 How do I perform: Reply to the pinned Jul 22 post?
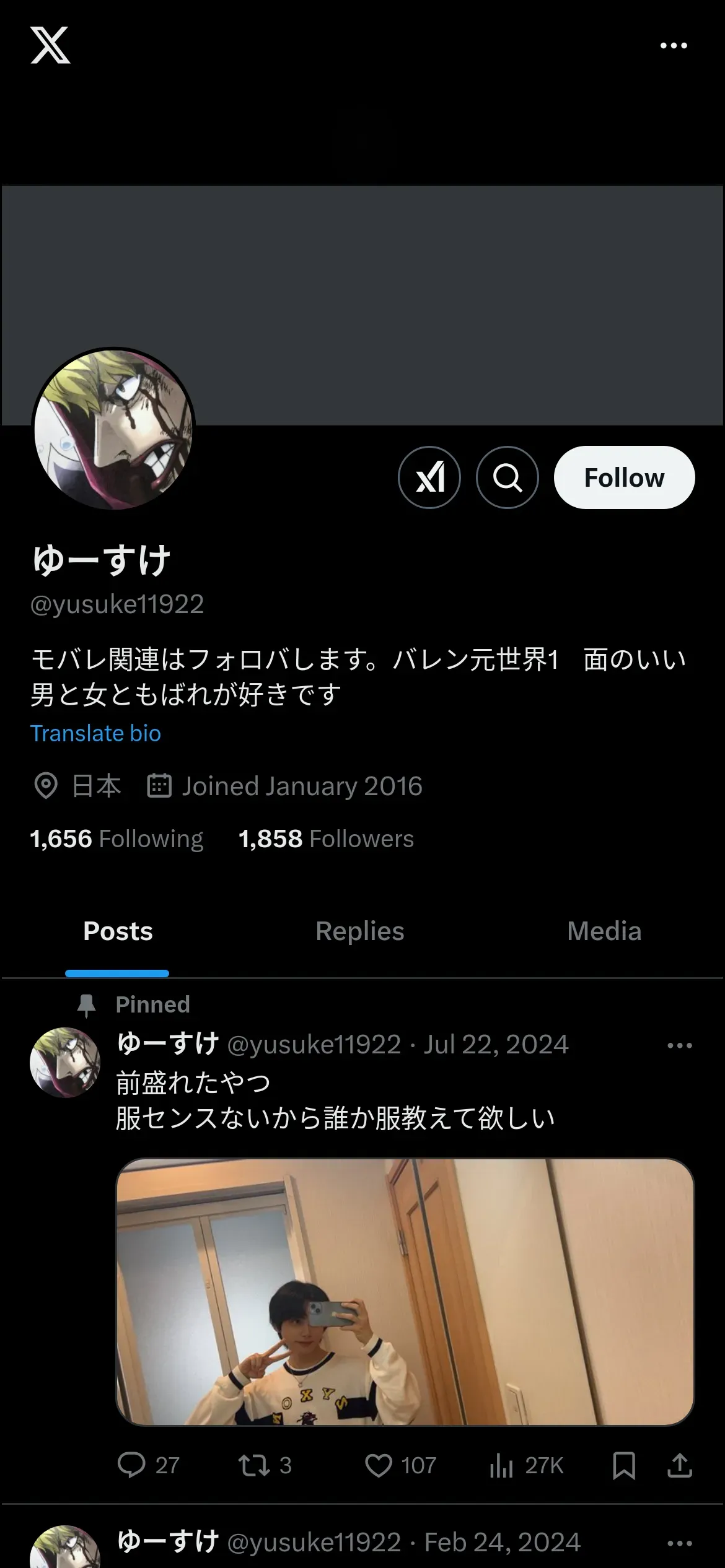[x=131, y=1465]
